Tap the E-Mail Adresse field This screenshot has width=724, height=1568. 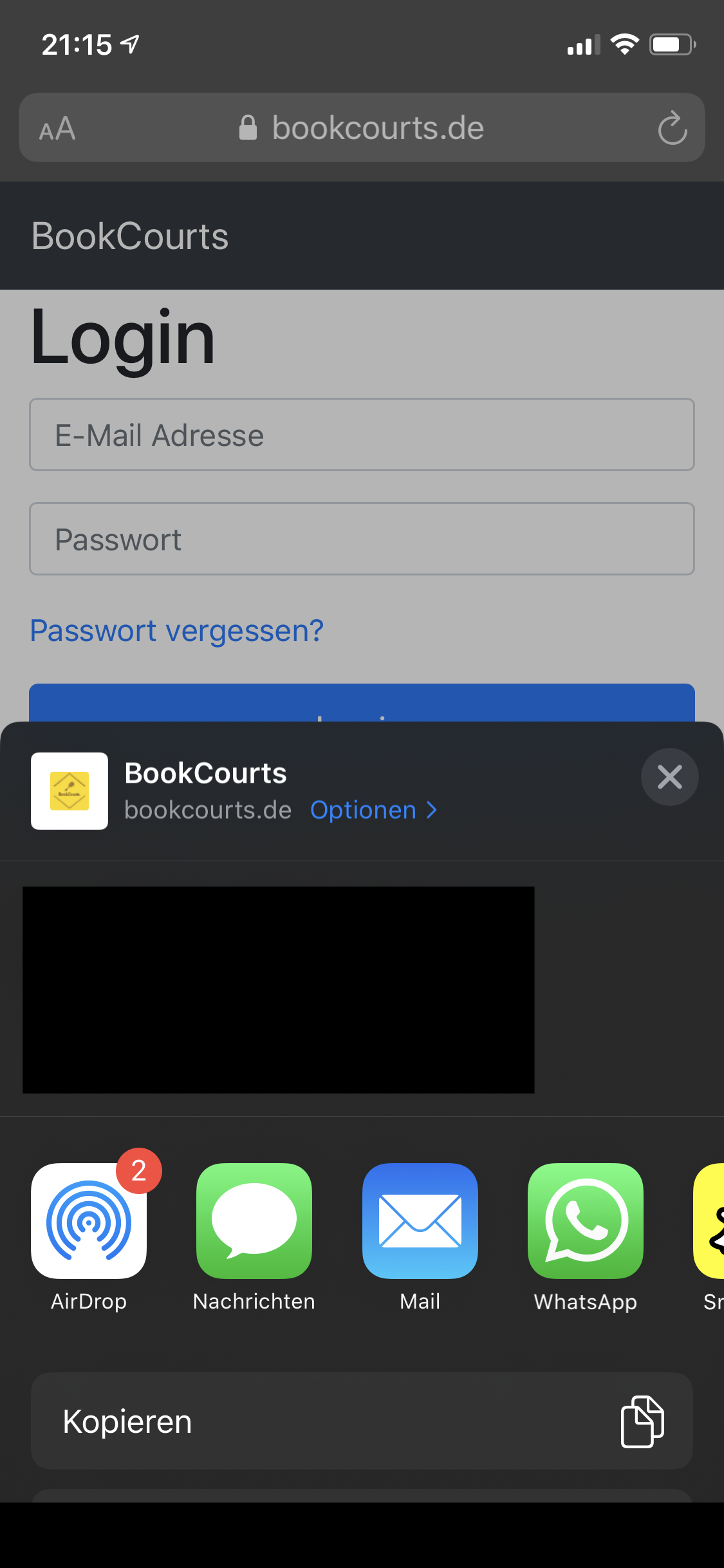coord(362,434)
